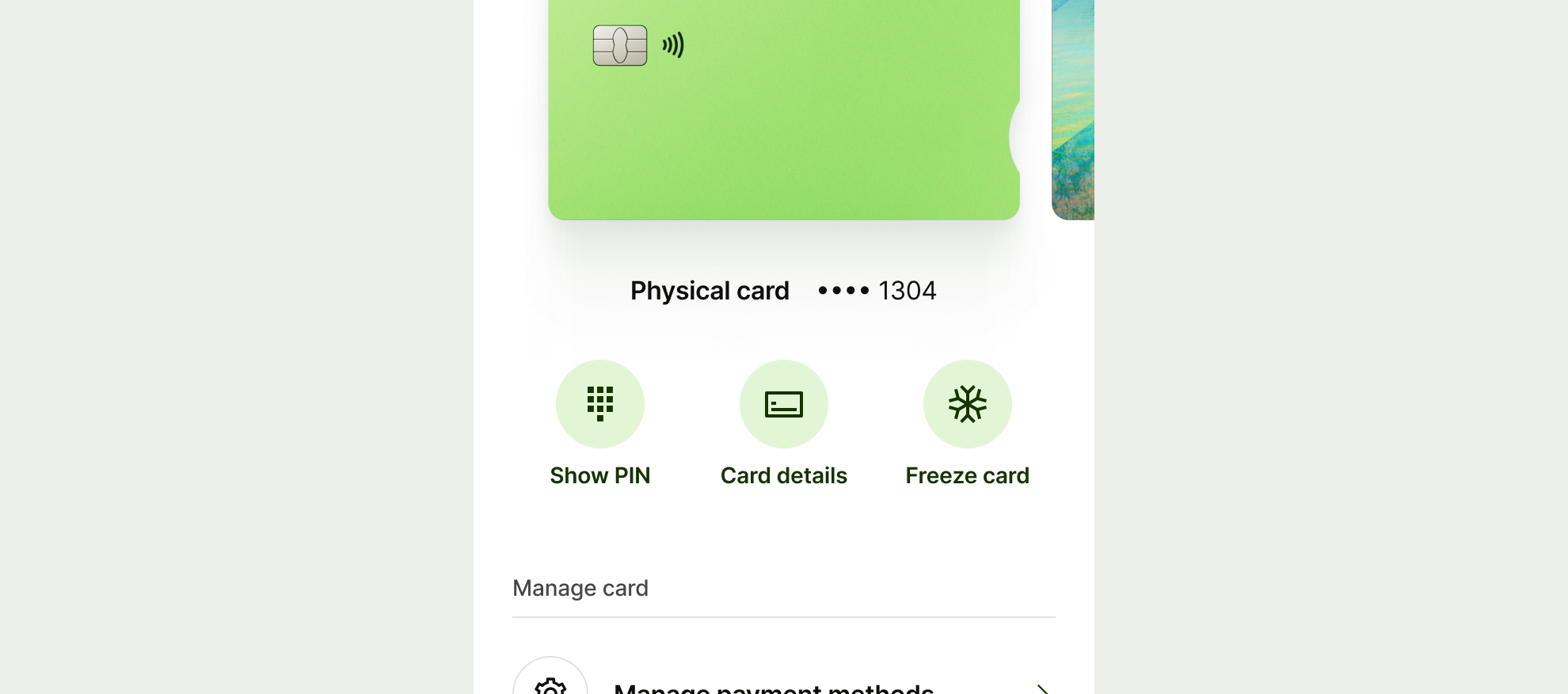Tap the Show PIN button
The height and width of the screenshot is (694, 1568).
(x=599, y=405)
